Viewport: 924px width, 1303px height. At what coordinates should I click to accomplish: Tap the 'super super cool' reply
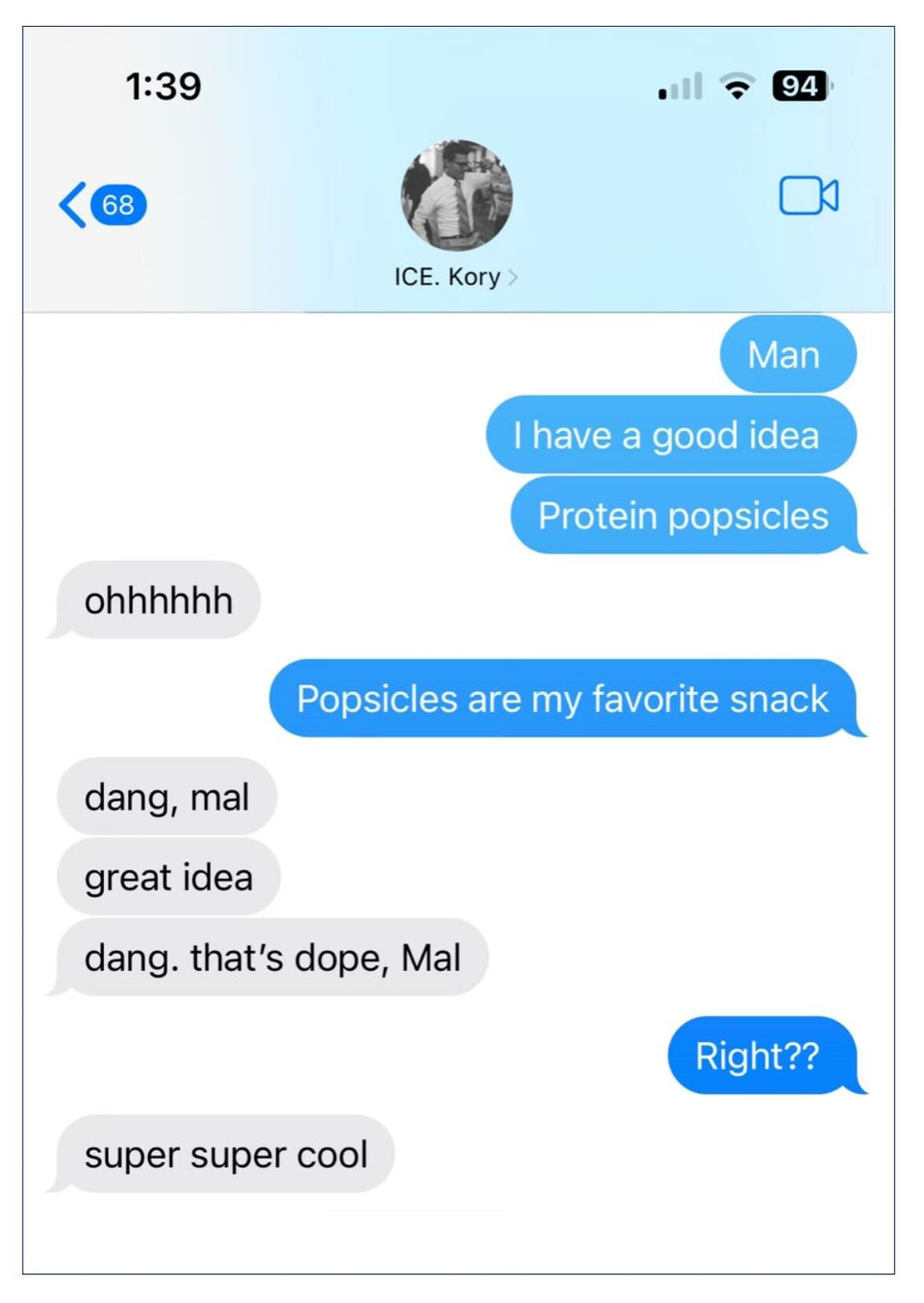click(x=226, y=1155)
